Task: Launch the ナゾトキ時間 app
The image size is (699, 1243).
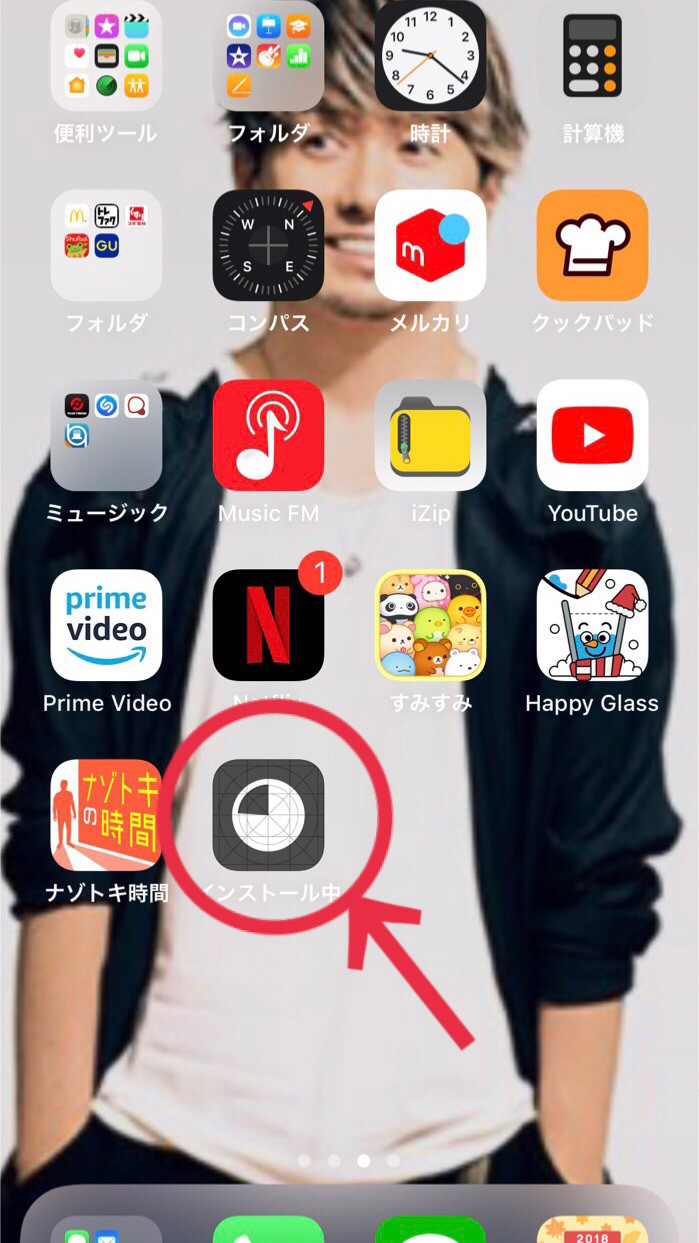Action: point(106,815)
